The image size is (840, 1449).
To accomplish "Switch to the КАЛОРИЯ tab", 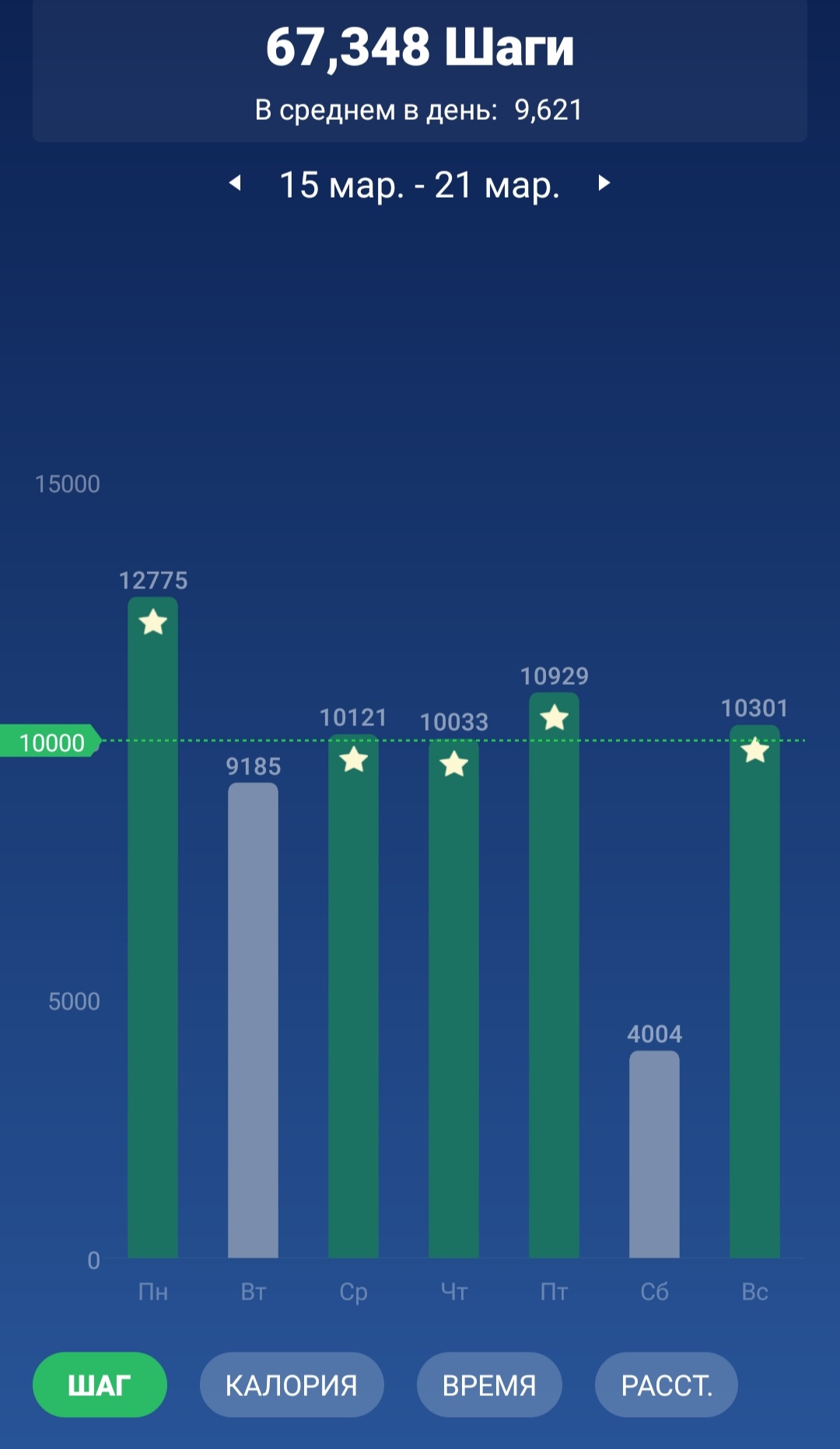I will click(292, 1384).
